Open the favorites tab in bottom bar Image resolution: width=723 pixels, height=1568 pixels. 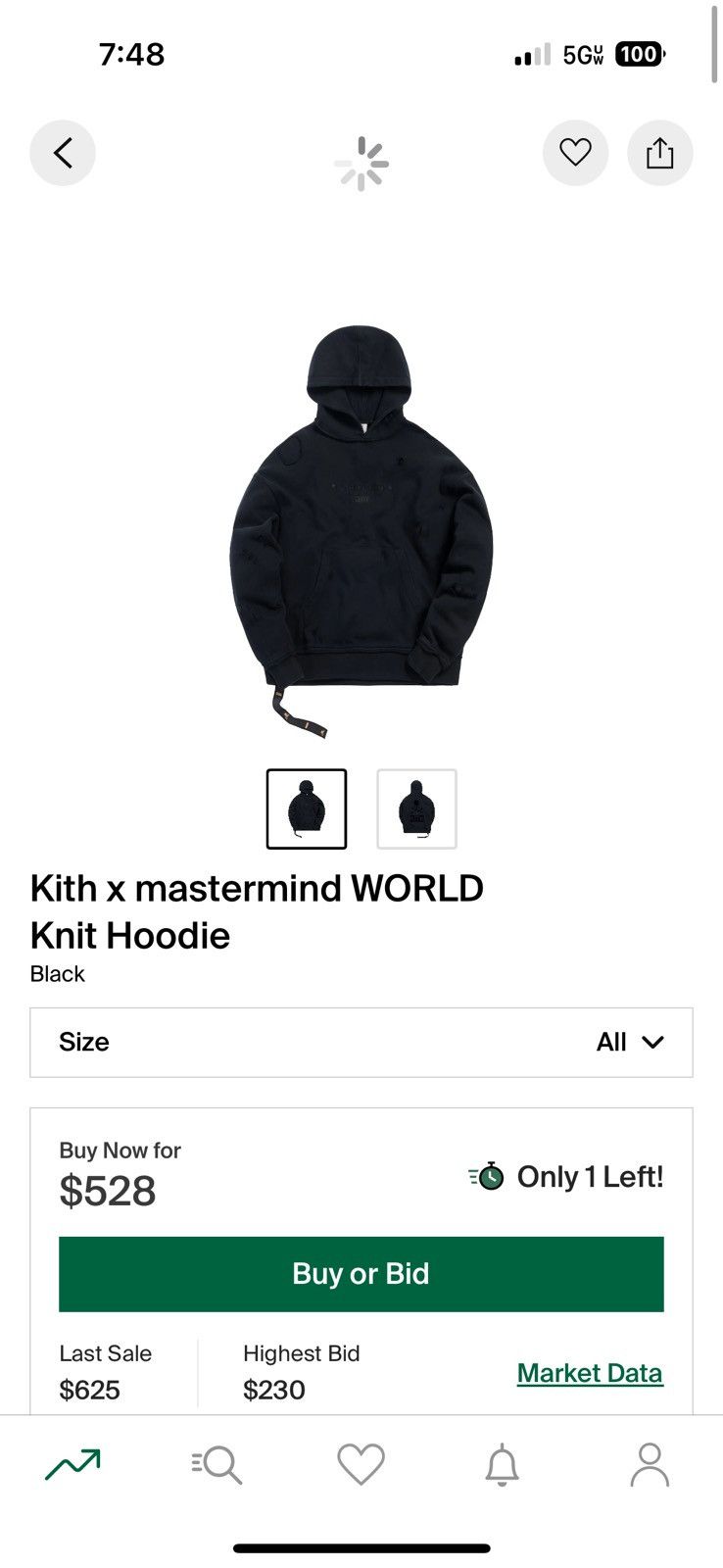(x=361, y=1465)
